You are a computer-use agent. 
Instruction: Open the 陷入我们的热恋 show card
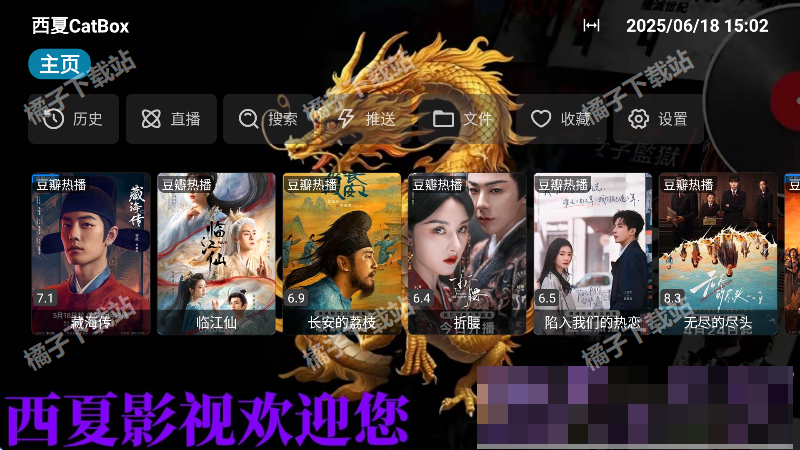click(x=592, y=253)
